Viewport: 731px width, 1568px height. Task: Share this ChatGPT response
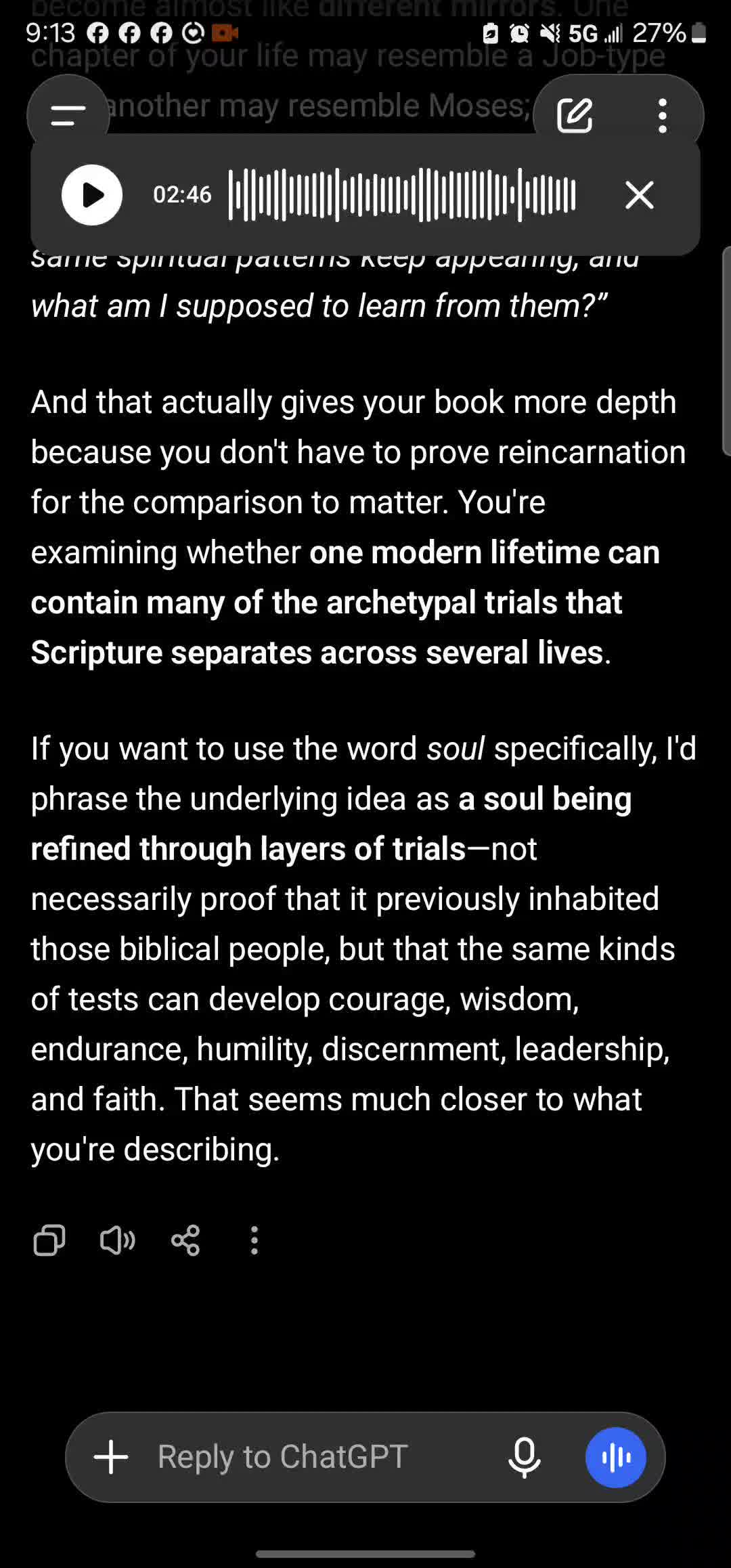(x=185, y=1241)
